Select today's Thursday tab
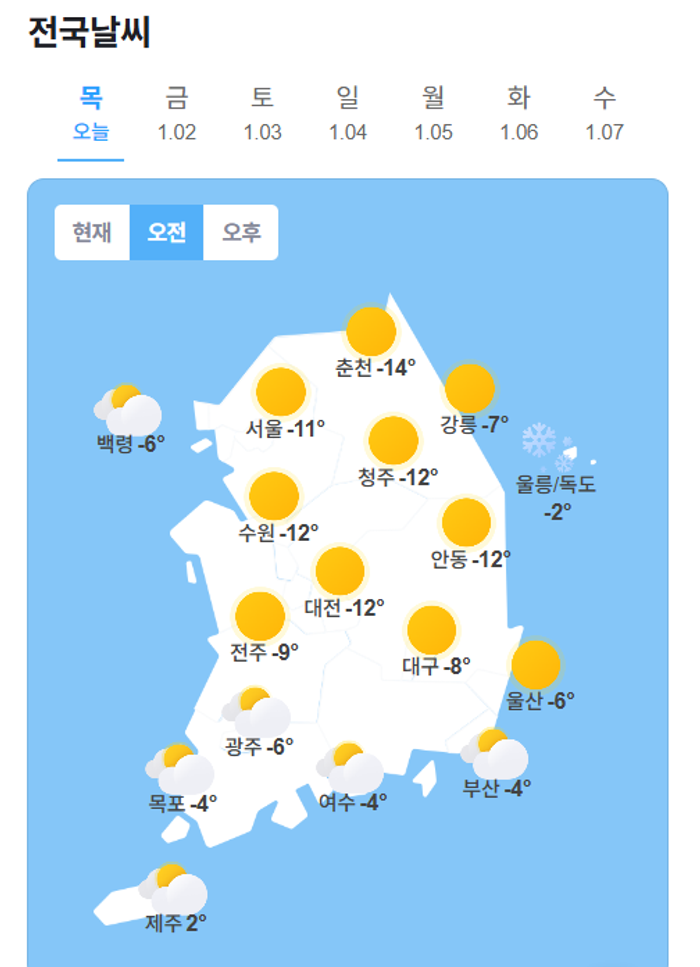Image resolution: width=700 pixels, height=967 pixels. click(91, 113)
